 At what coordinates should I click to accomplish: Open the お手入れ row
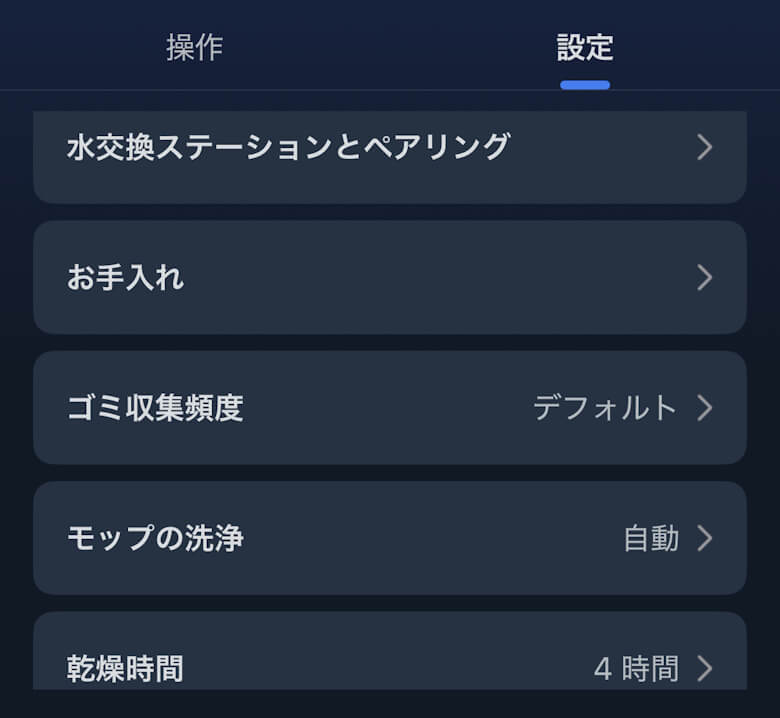(390, 277)
